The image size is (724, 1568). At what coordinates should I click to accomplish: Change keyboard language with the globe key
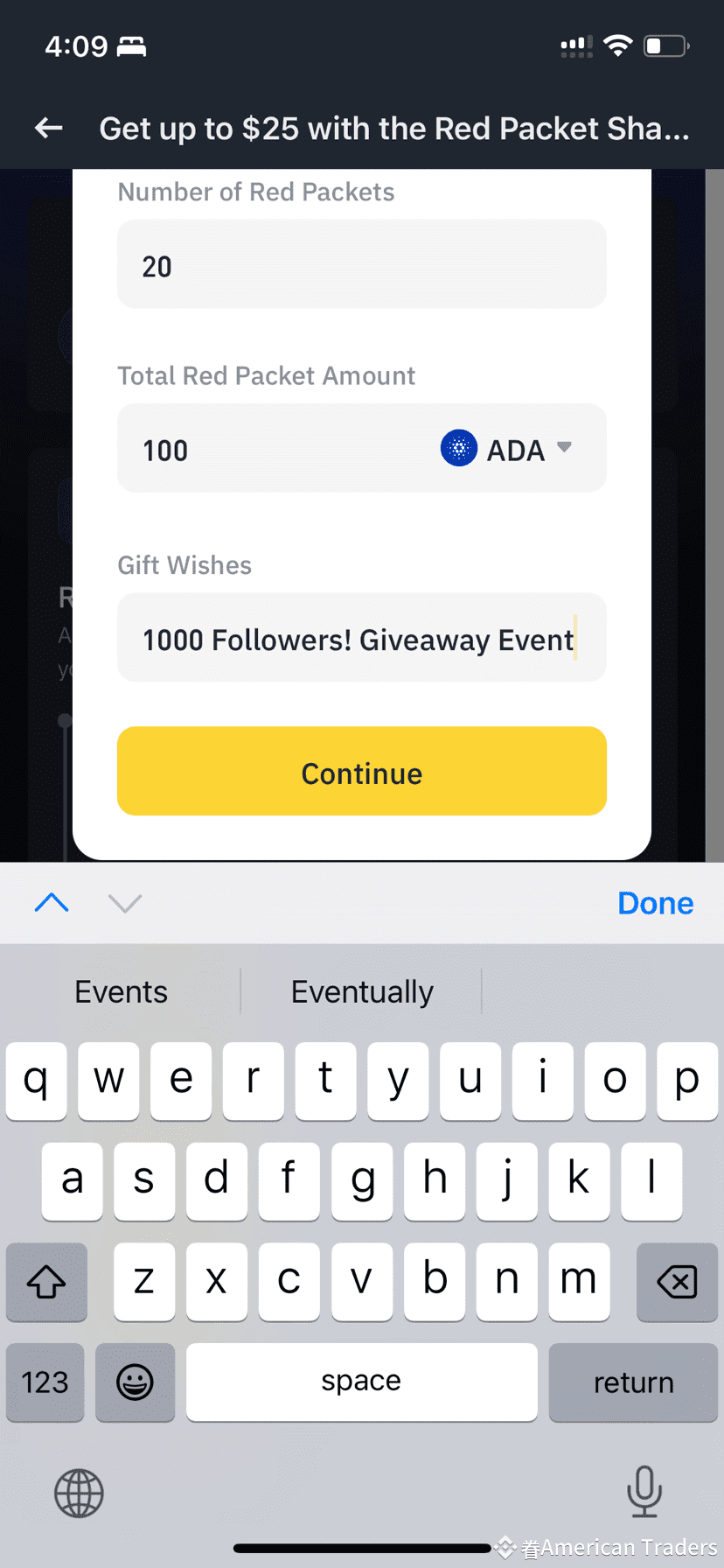tap(79, 1493)
